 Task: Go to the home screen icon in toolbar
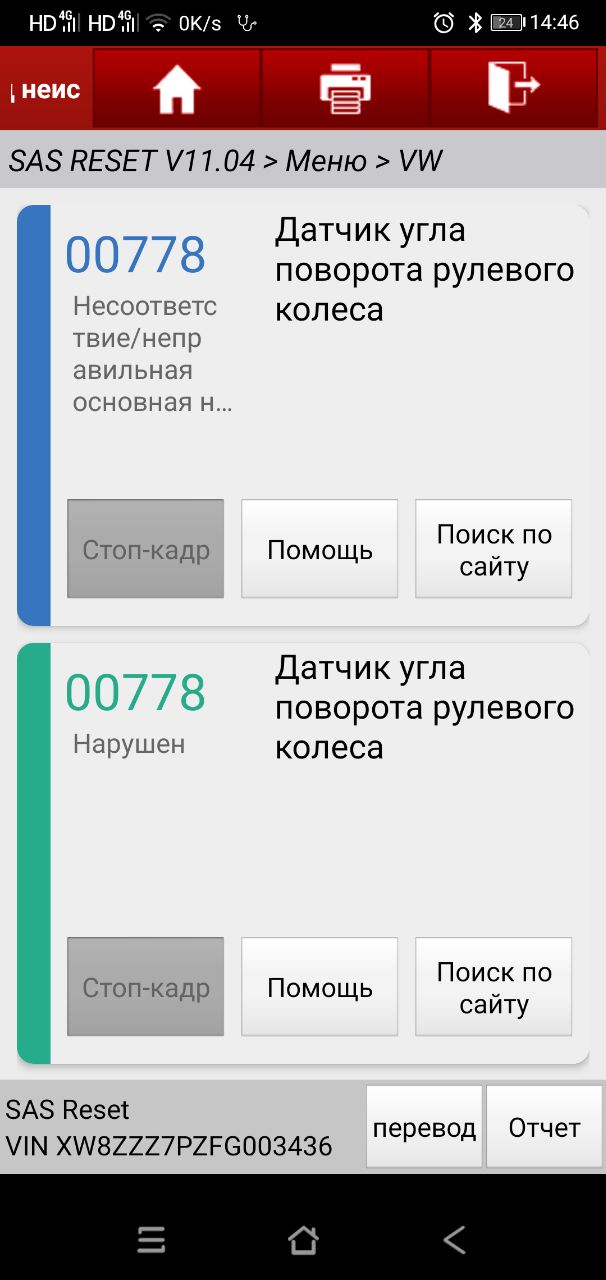pyautogui.click(x=177, y=89)
